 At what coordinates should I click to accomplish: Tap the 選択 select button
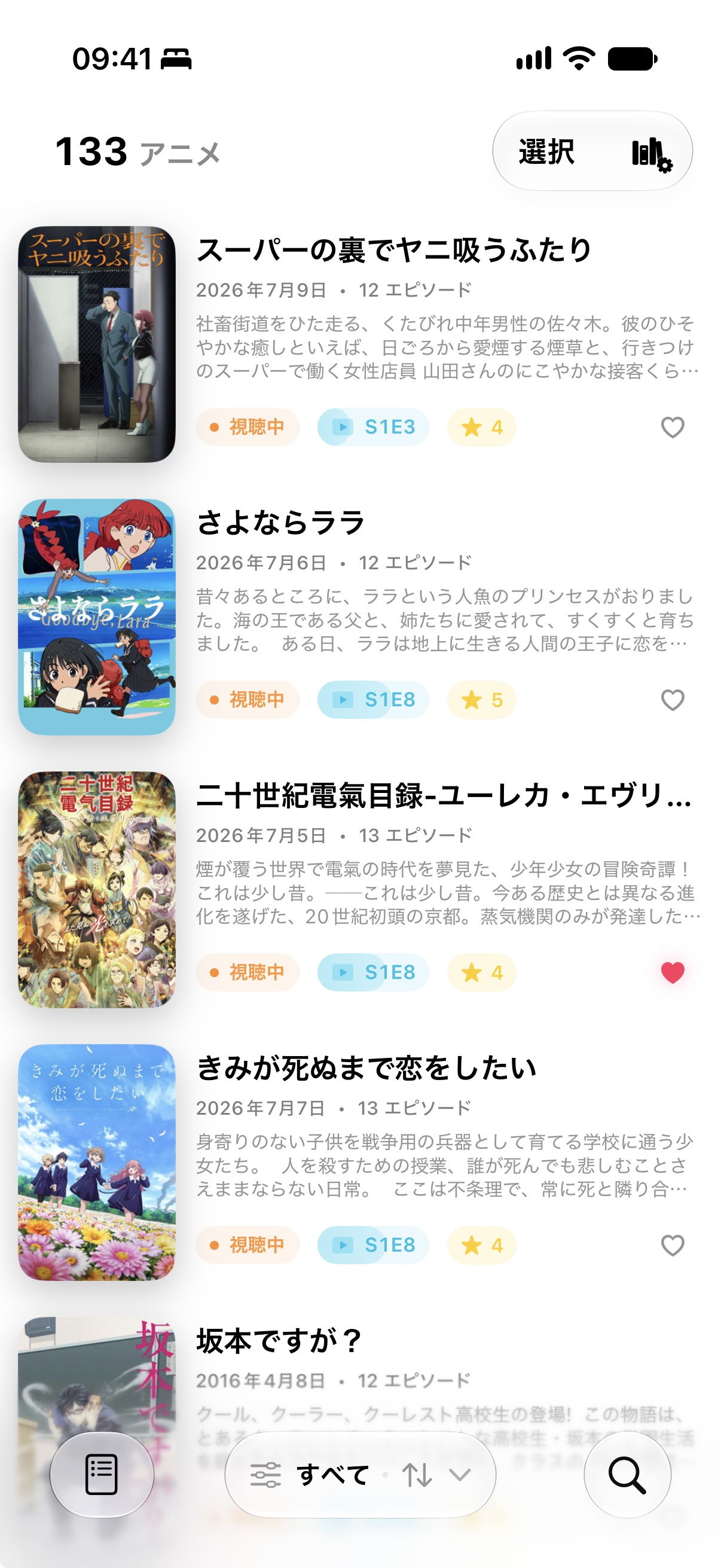coord(546,151)
